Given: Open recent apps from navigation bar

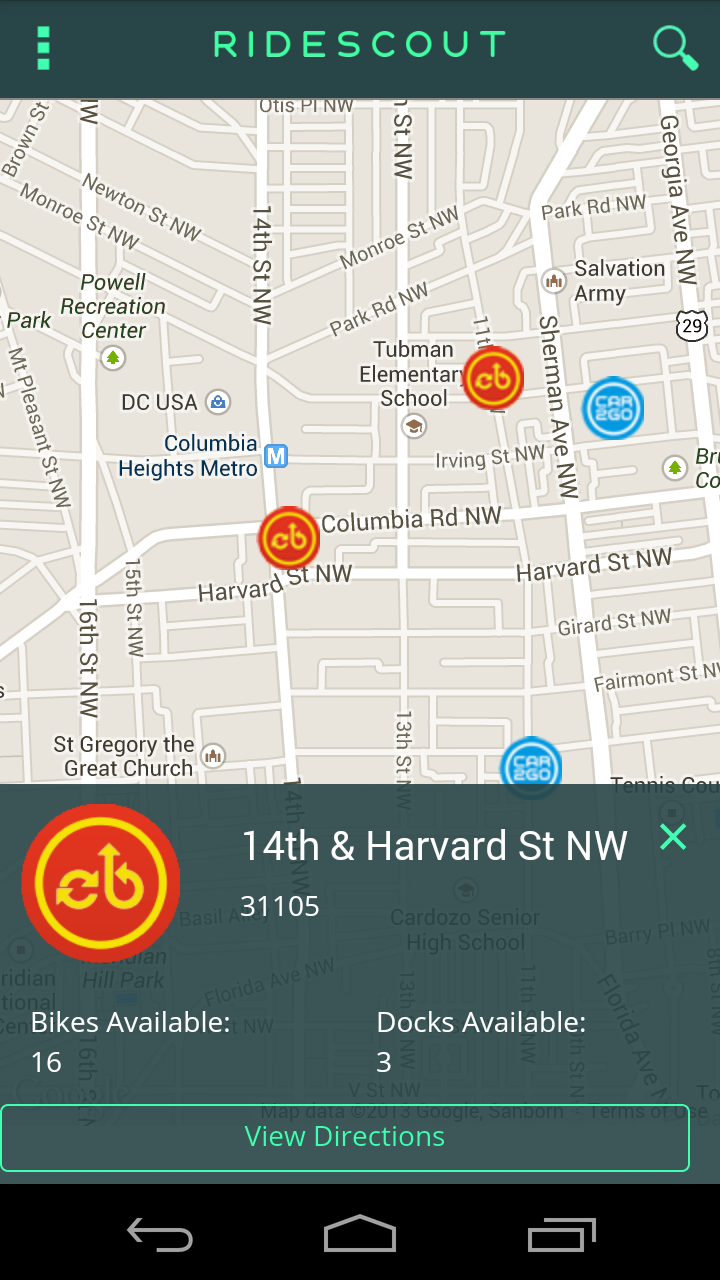Looking at the screenshot, I should pyautogui.click(x=562, y=1234).
